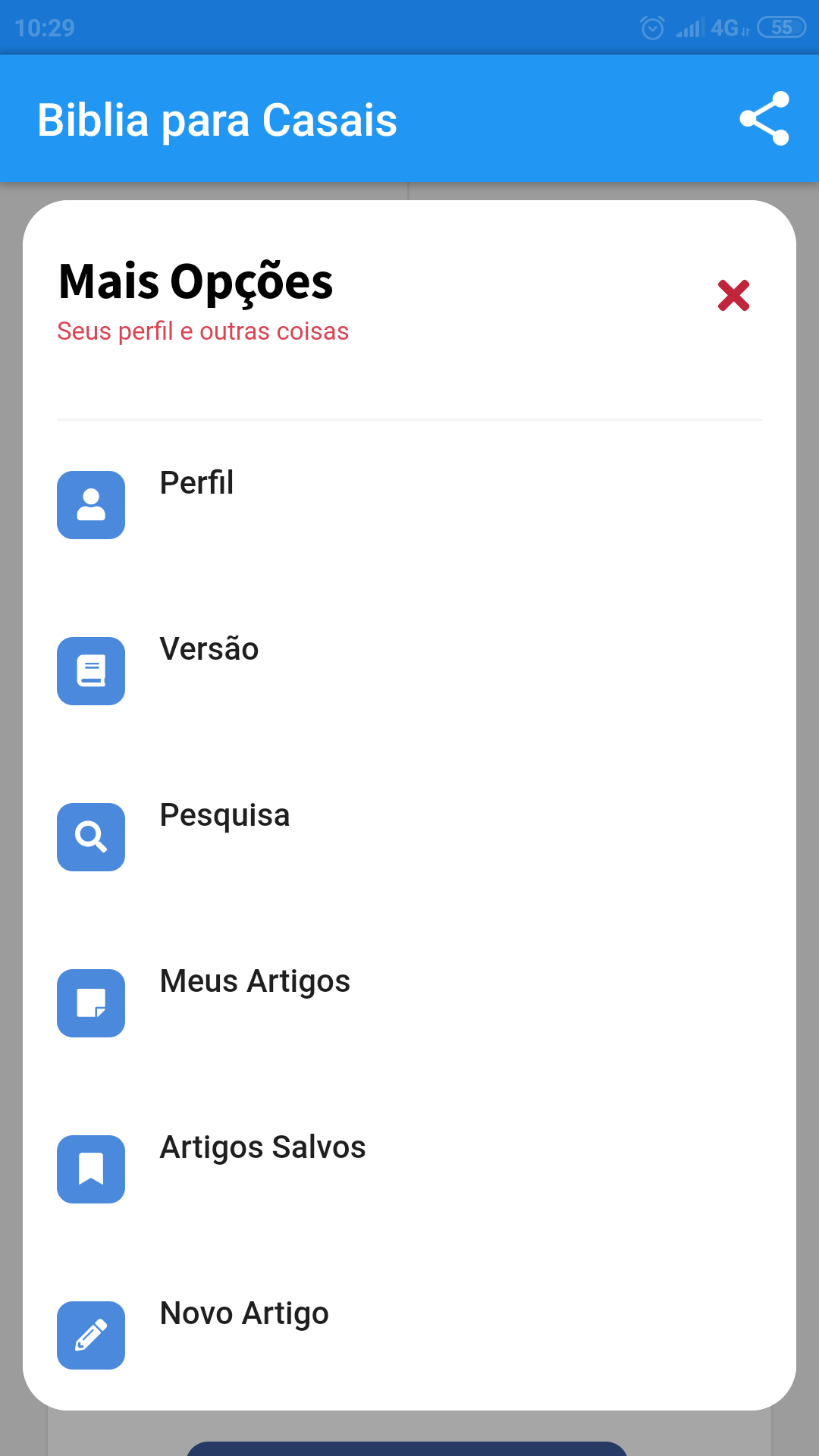Share the app via share icon

tap(764, 118)
